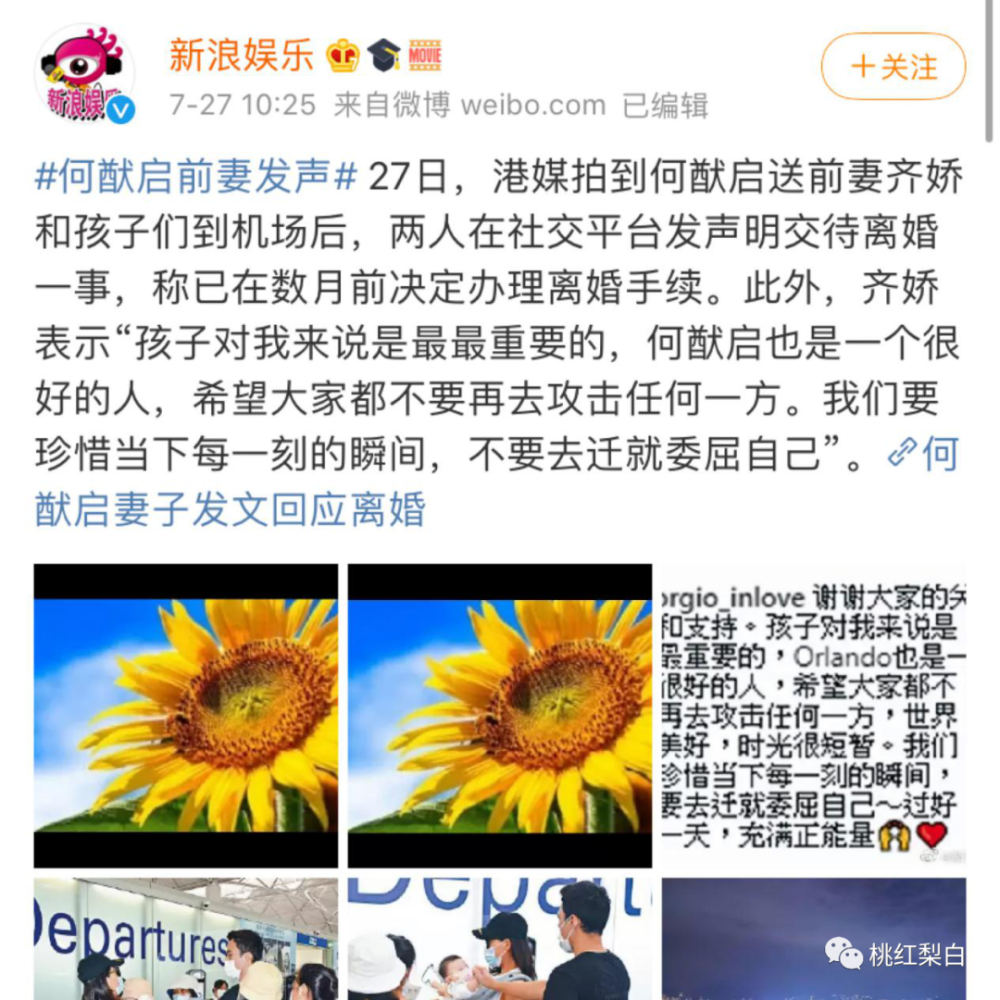View the second sunflower image
1000x1000 pixels.
pyautogui.click(x=499, y=716)
